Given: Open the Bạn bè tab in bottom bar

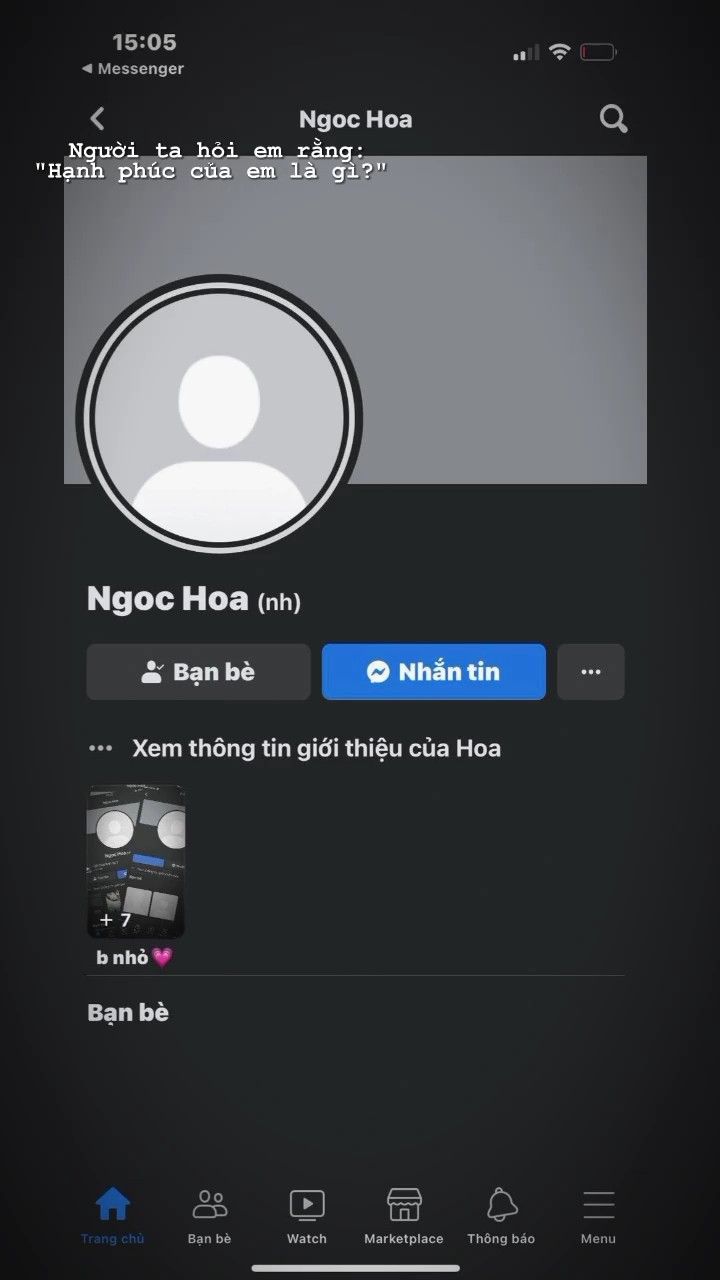Looking at the screenshot, I should [209, 1214].
